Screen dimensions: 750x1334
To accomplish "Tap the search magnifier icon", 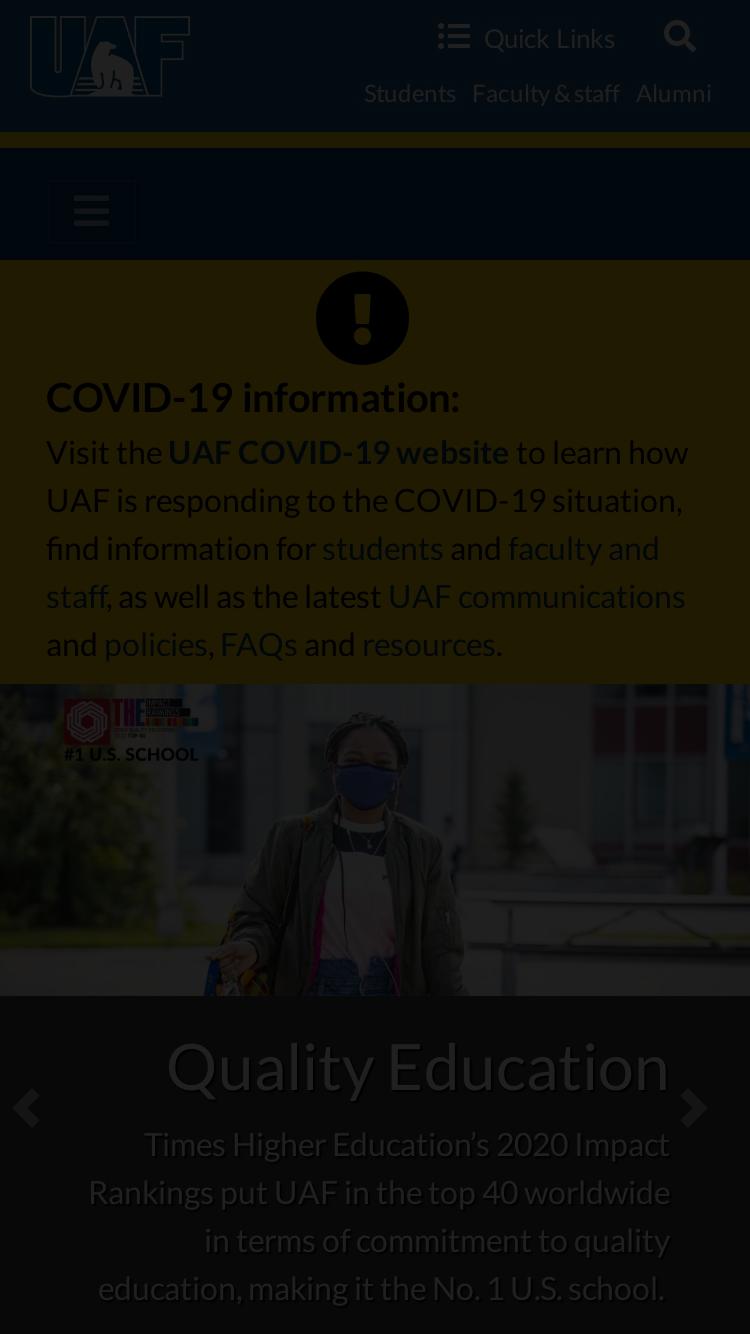I will [x=680, y=37].
